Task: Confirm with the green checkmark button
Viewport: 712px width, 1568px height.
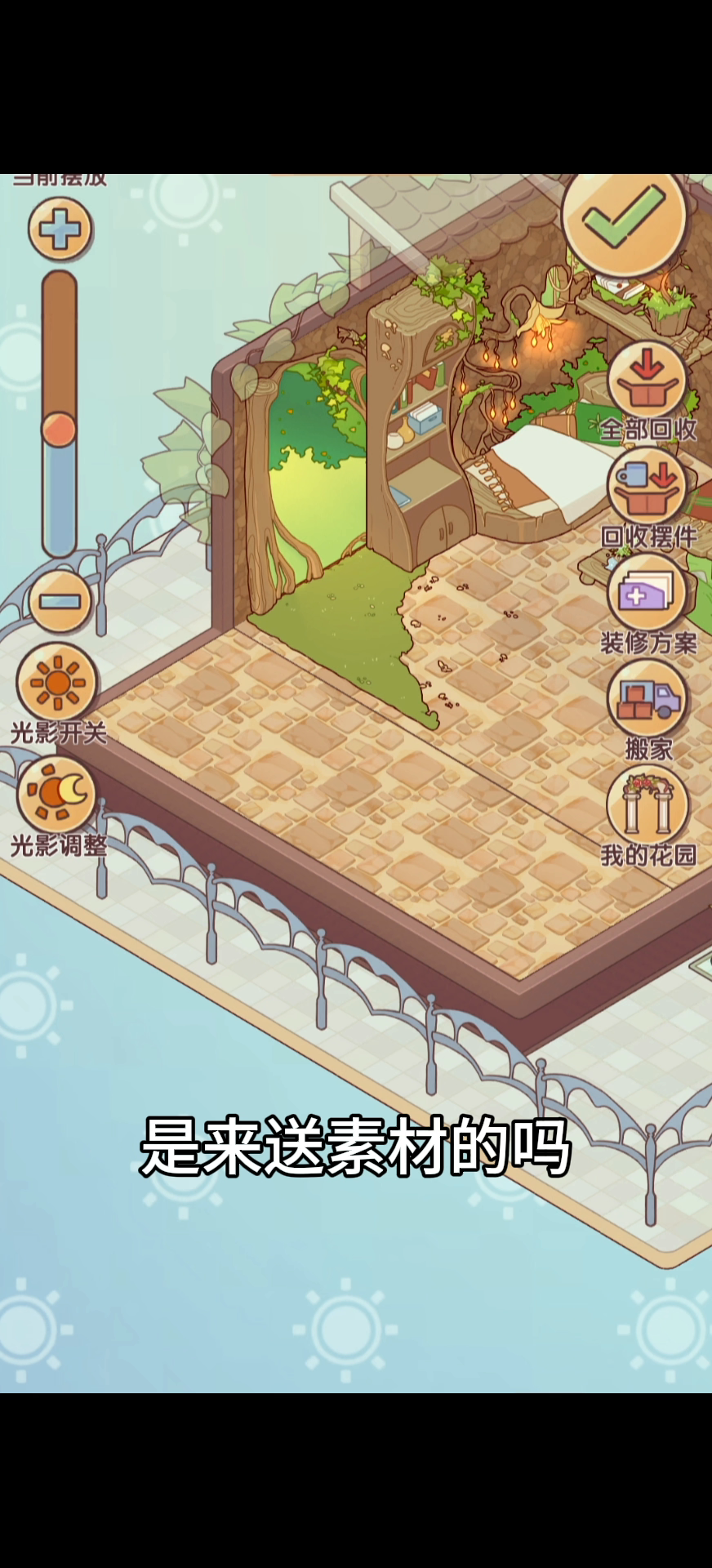Action: point(624,219)
